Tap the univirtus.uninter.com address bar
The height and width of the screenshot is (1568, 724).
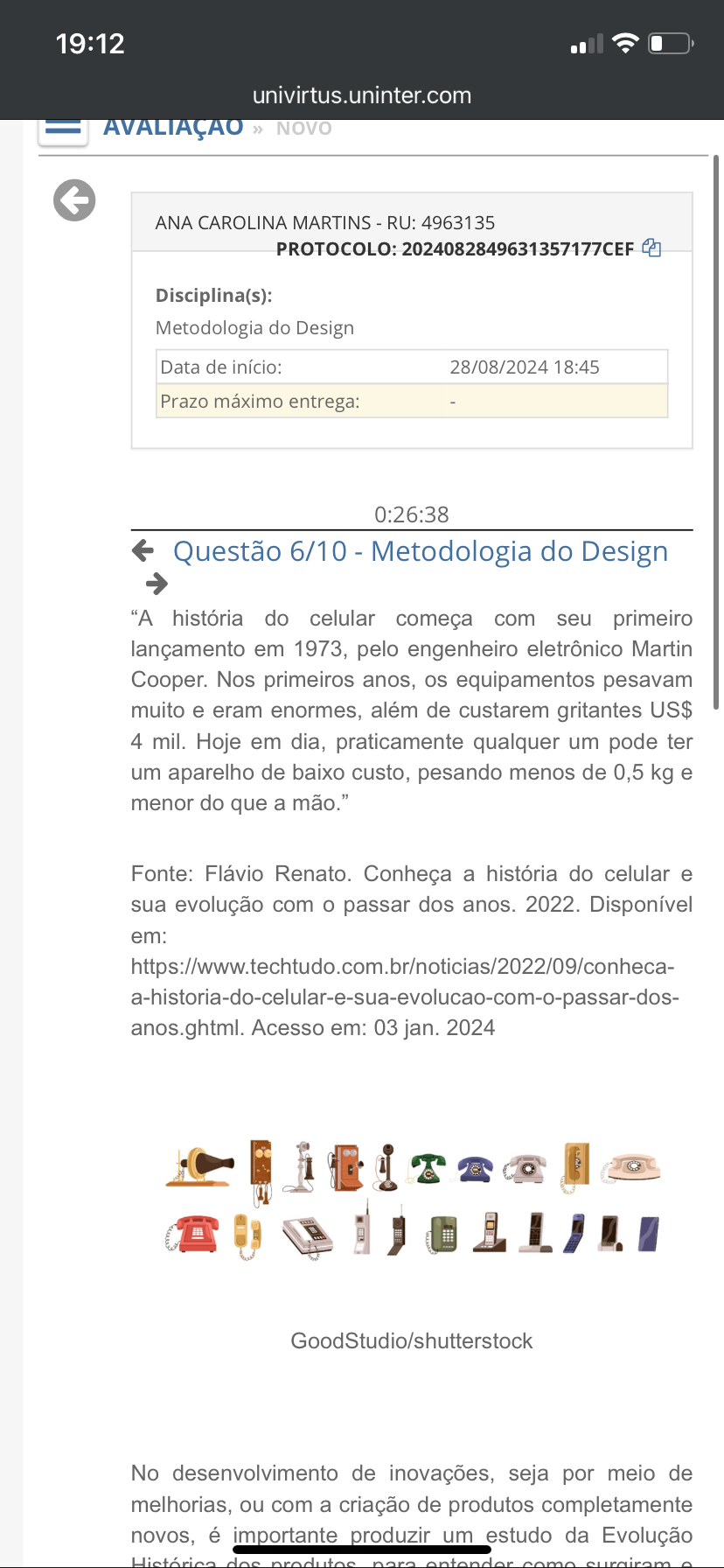pos(362,95)
